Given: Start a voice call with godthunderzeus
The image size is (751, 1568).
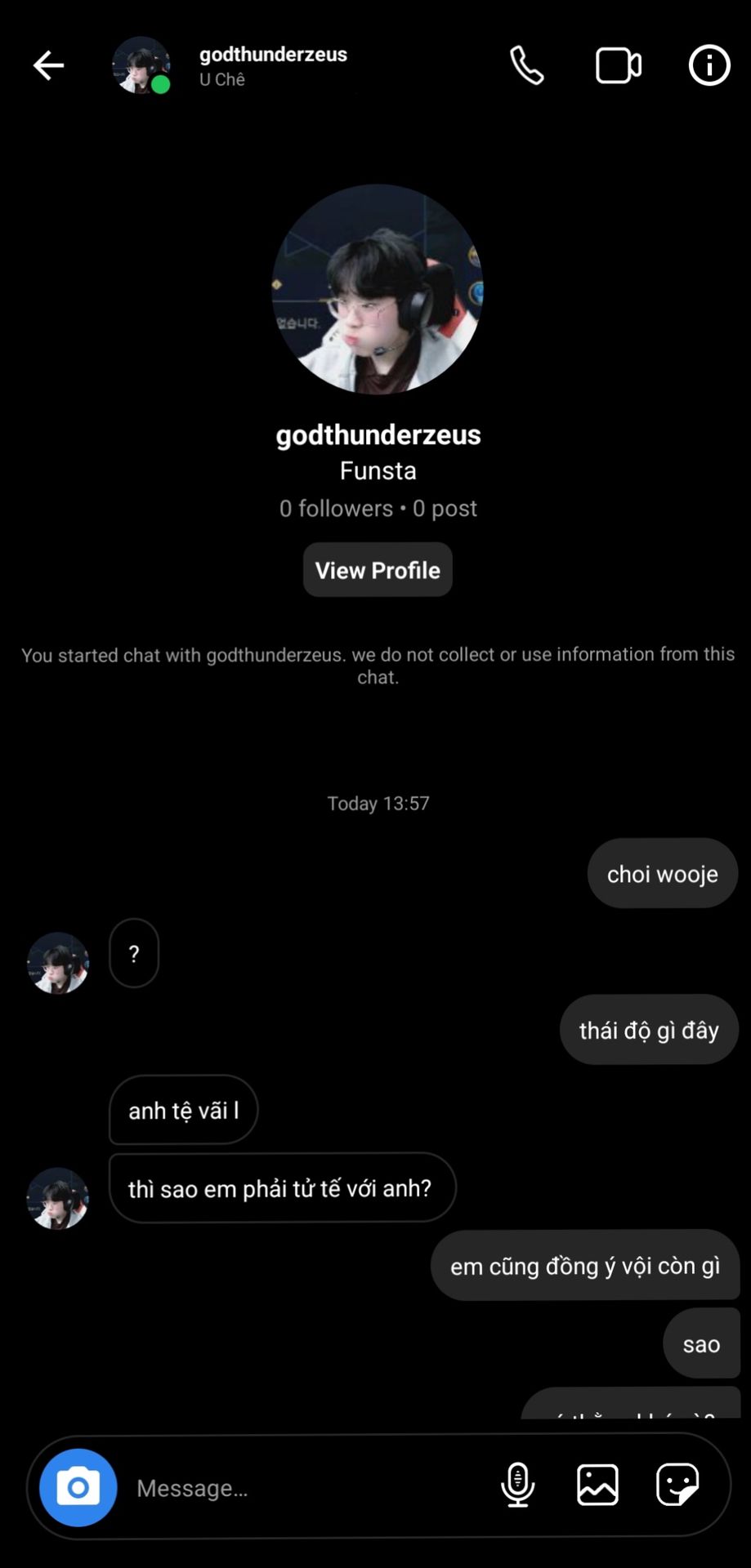Looking at the screenshot, I should pos(527,65).
